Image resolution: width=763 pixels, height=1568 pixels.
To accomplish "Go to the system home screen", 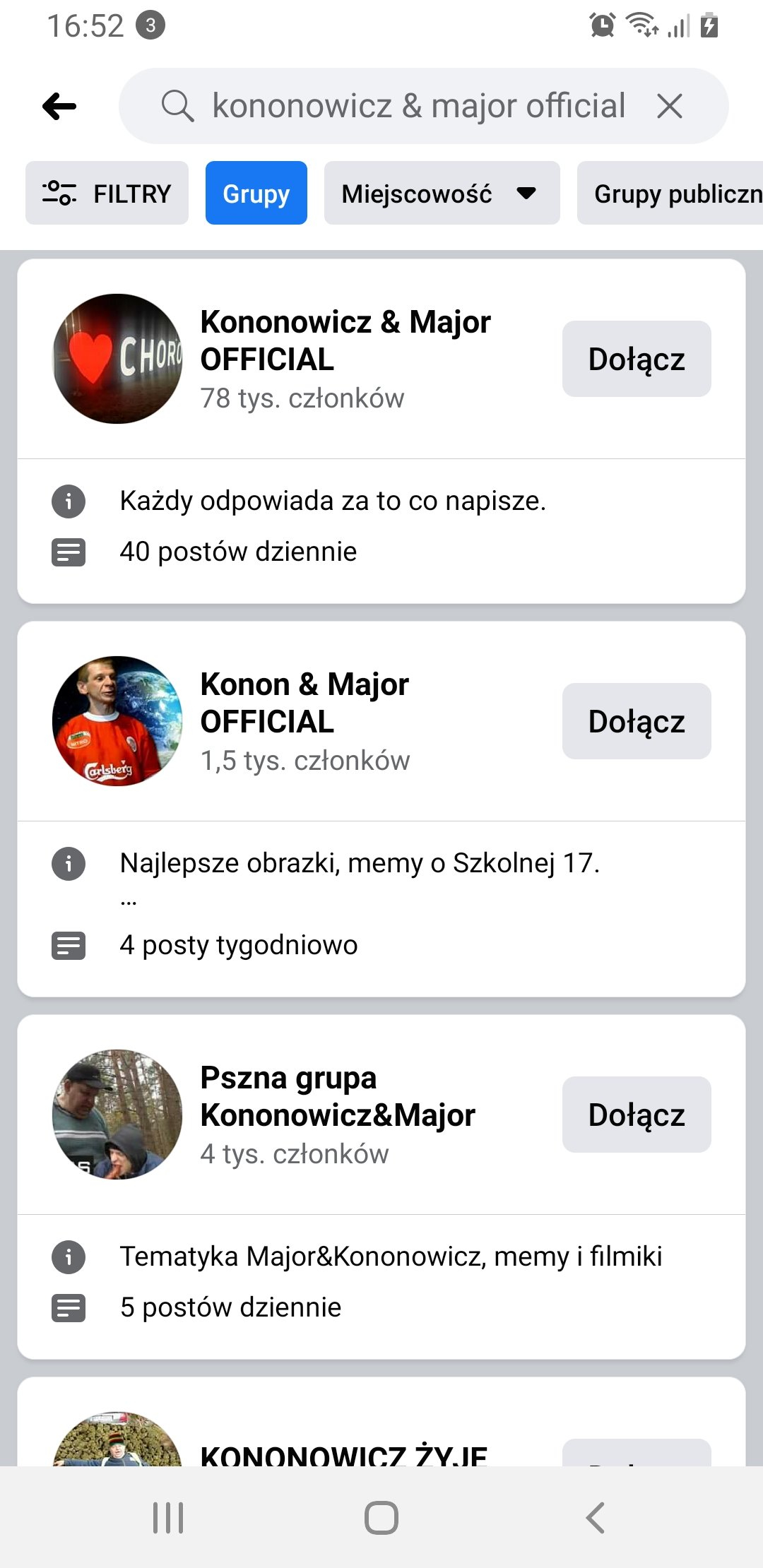I will pos(381,1517).
